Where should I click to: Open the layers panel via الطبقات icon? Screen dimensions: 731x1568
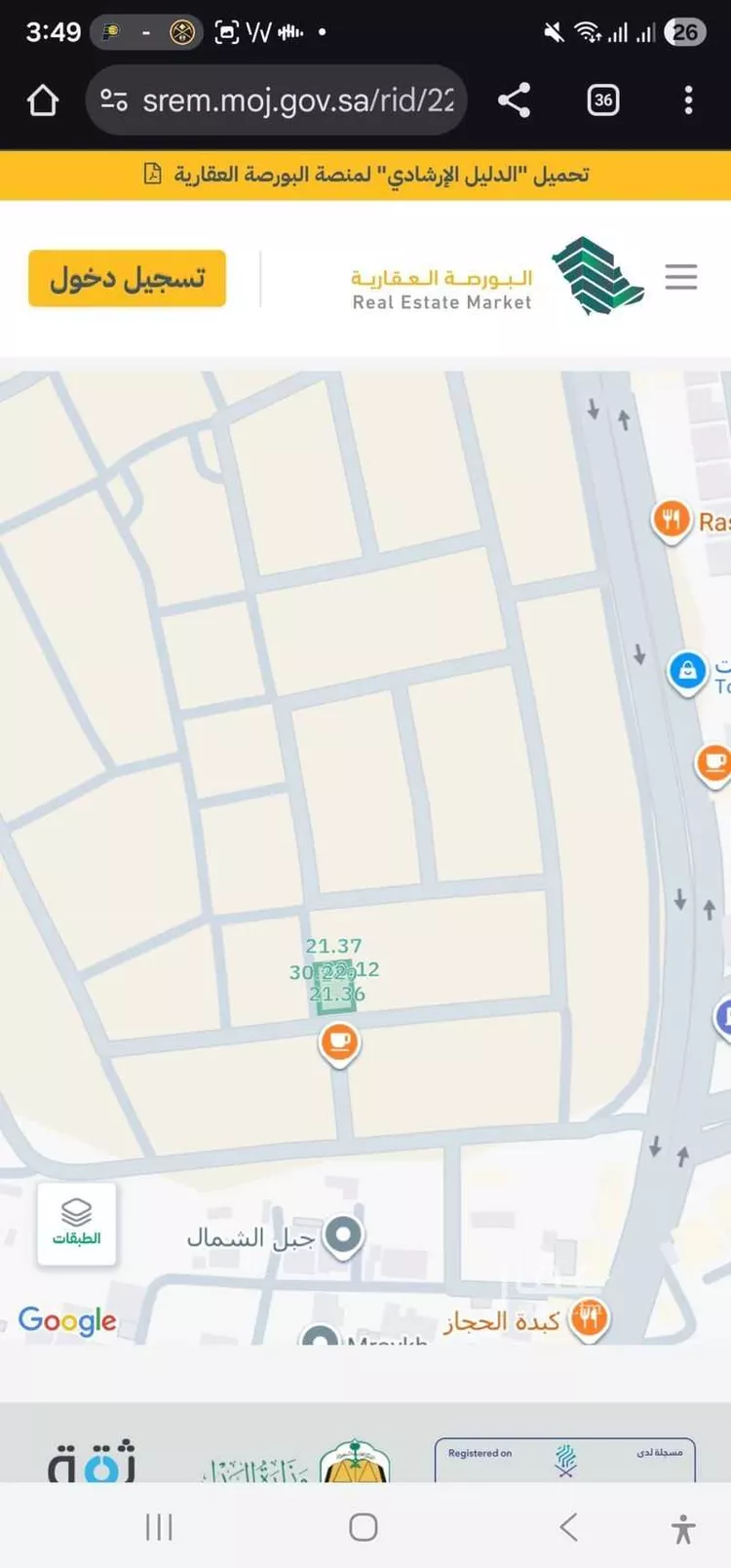coord(76,1224)
